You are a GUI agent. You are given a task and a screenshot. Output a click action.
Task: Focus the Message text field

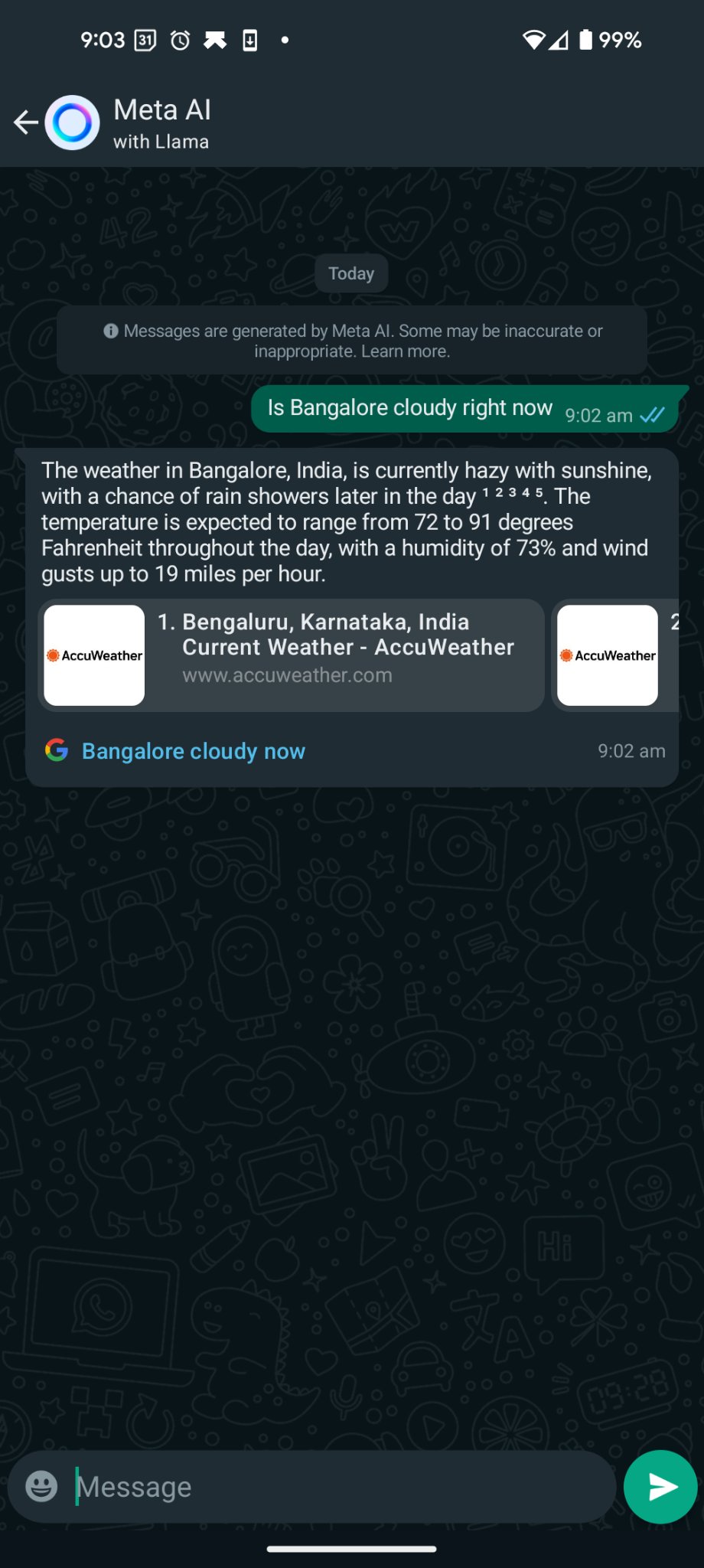point(337,1487)
